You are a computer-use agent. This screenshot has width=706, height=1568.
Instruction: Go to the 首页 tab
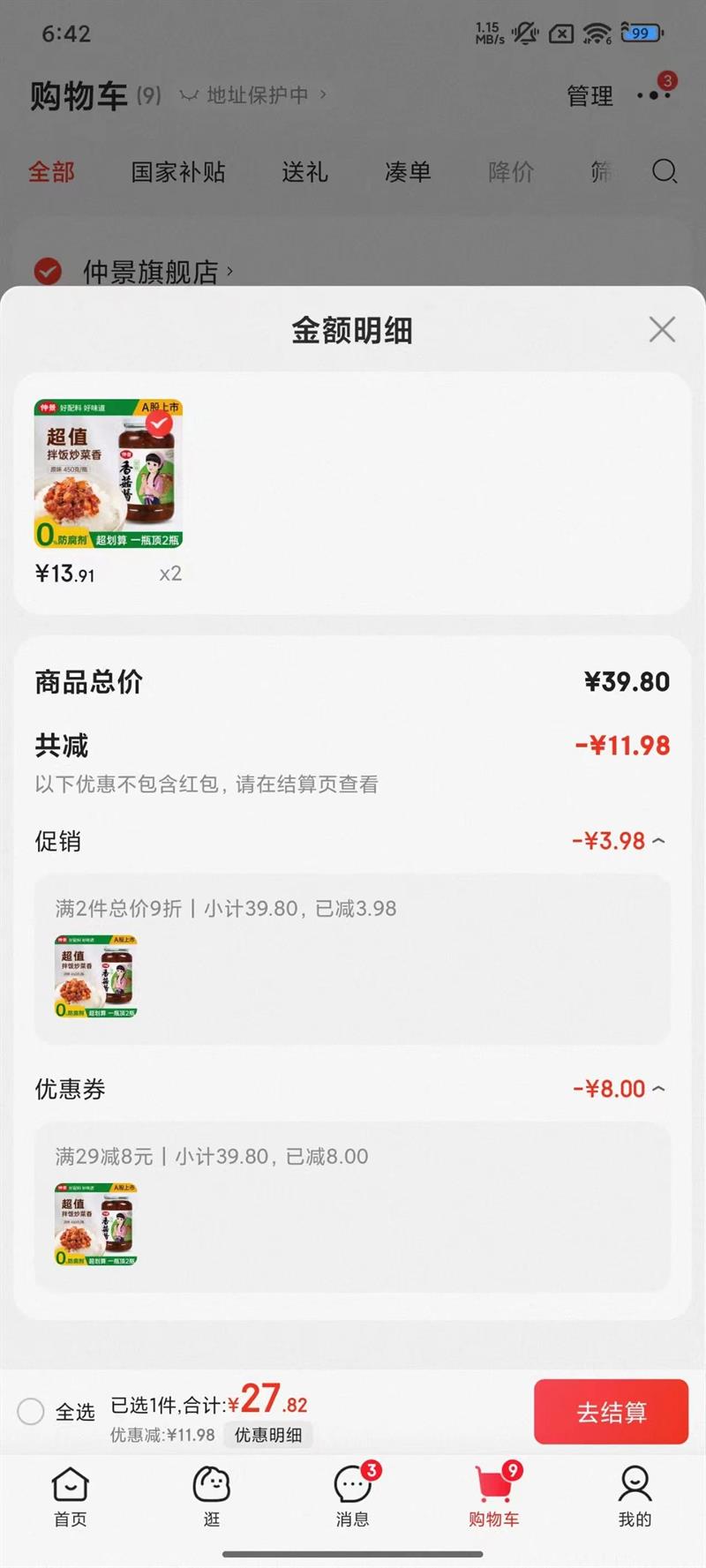click(x=71, y=1496)
